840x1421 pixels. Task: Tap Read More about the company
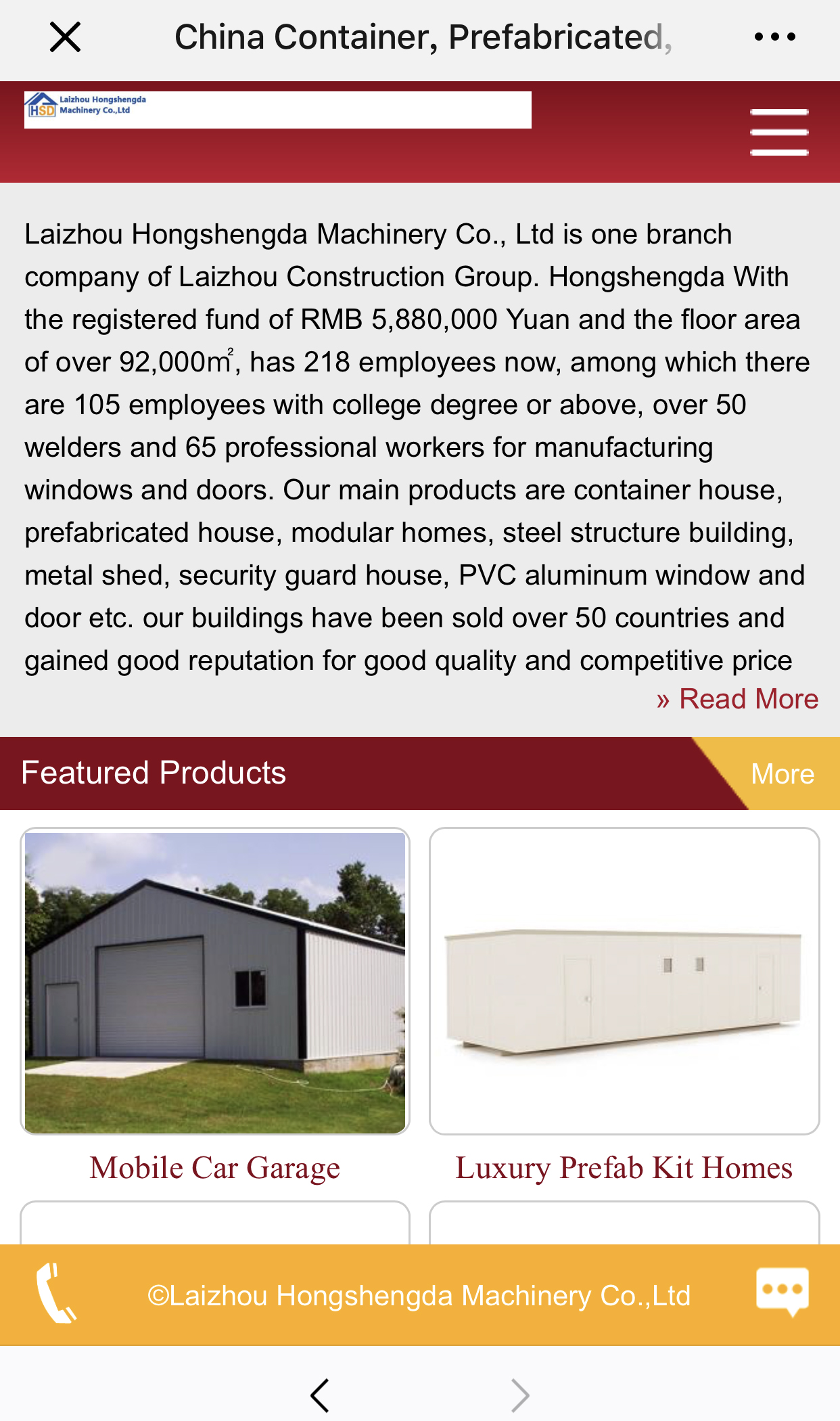[737, 699]
